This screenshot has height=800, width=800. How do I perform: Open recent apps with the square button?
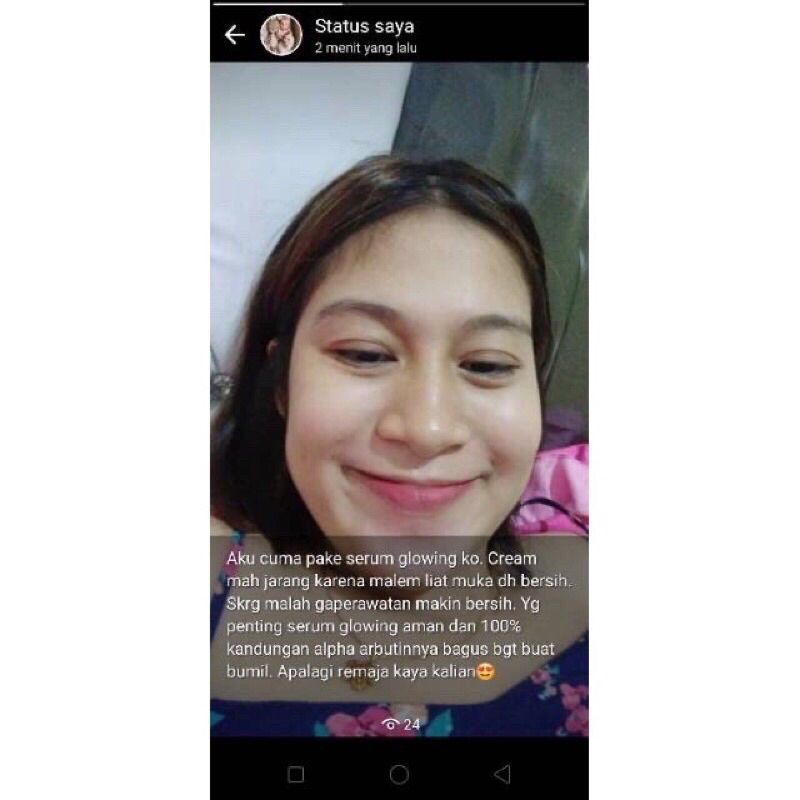(x=295, y=774)
